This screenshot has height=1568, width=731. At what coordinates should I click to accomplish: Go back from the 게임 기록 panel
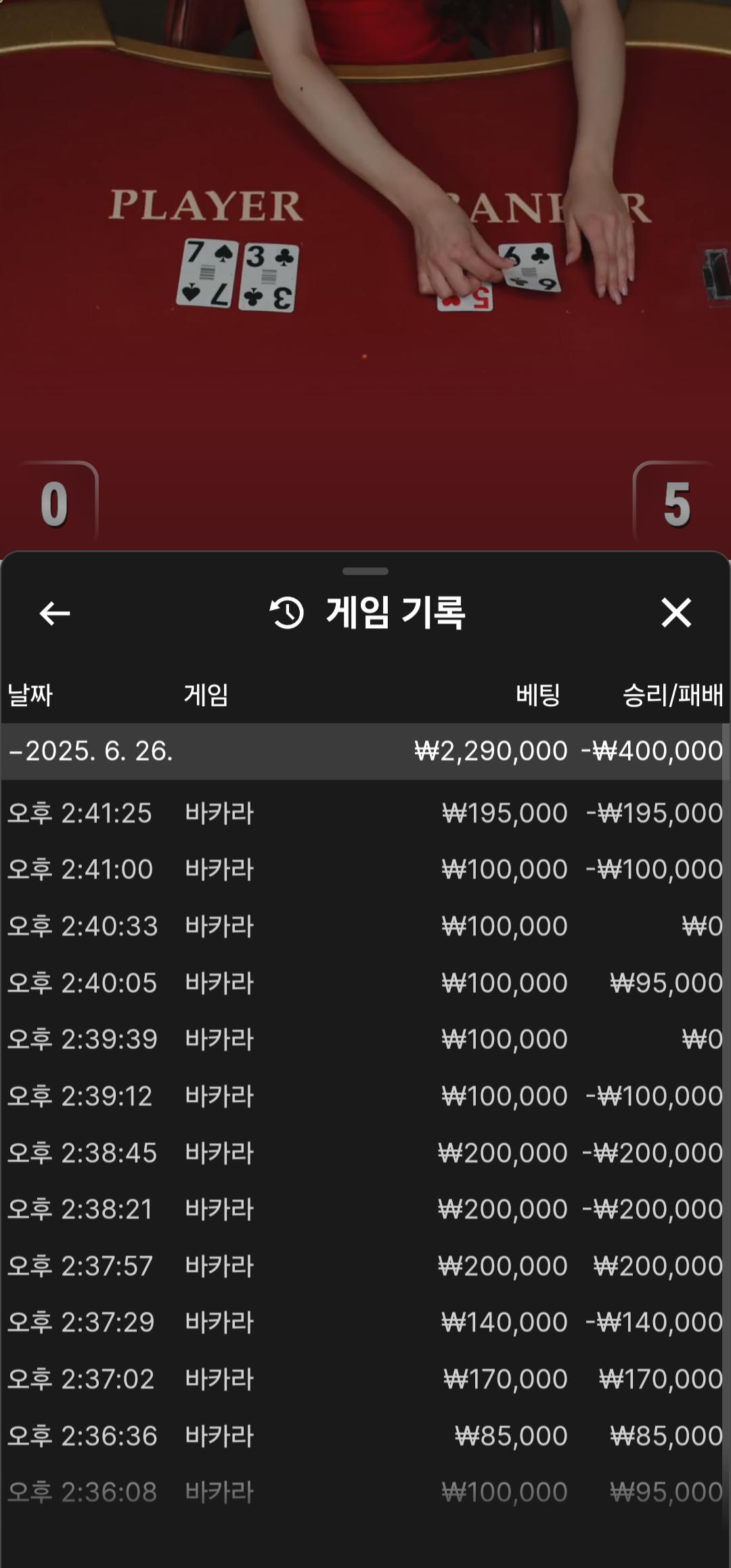pyautogui.click(x=55, y=613)
